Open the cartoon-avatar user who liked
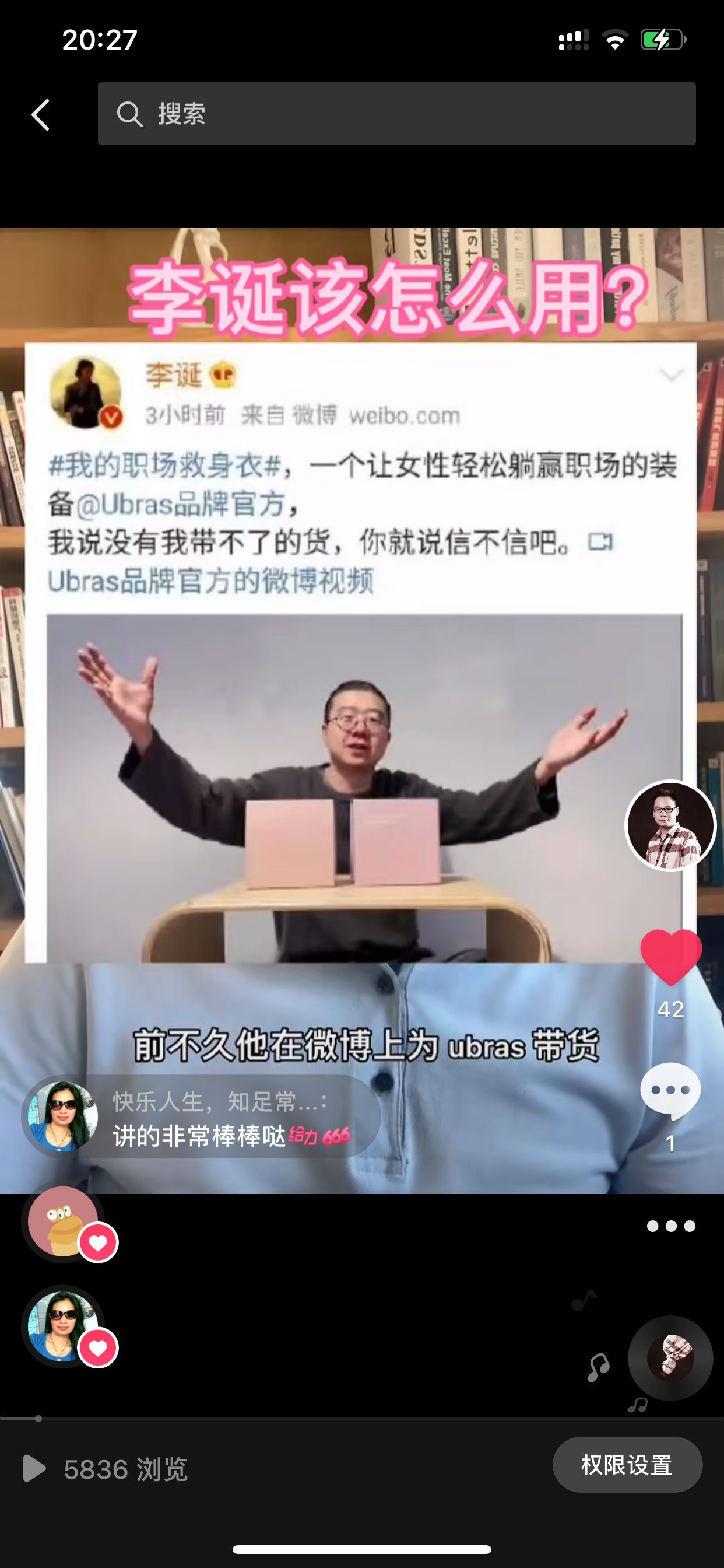The width and height of the screenshot is (724, 1568). (64, 1221)
